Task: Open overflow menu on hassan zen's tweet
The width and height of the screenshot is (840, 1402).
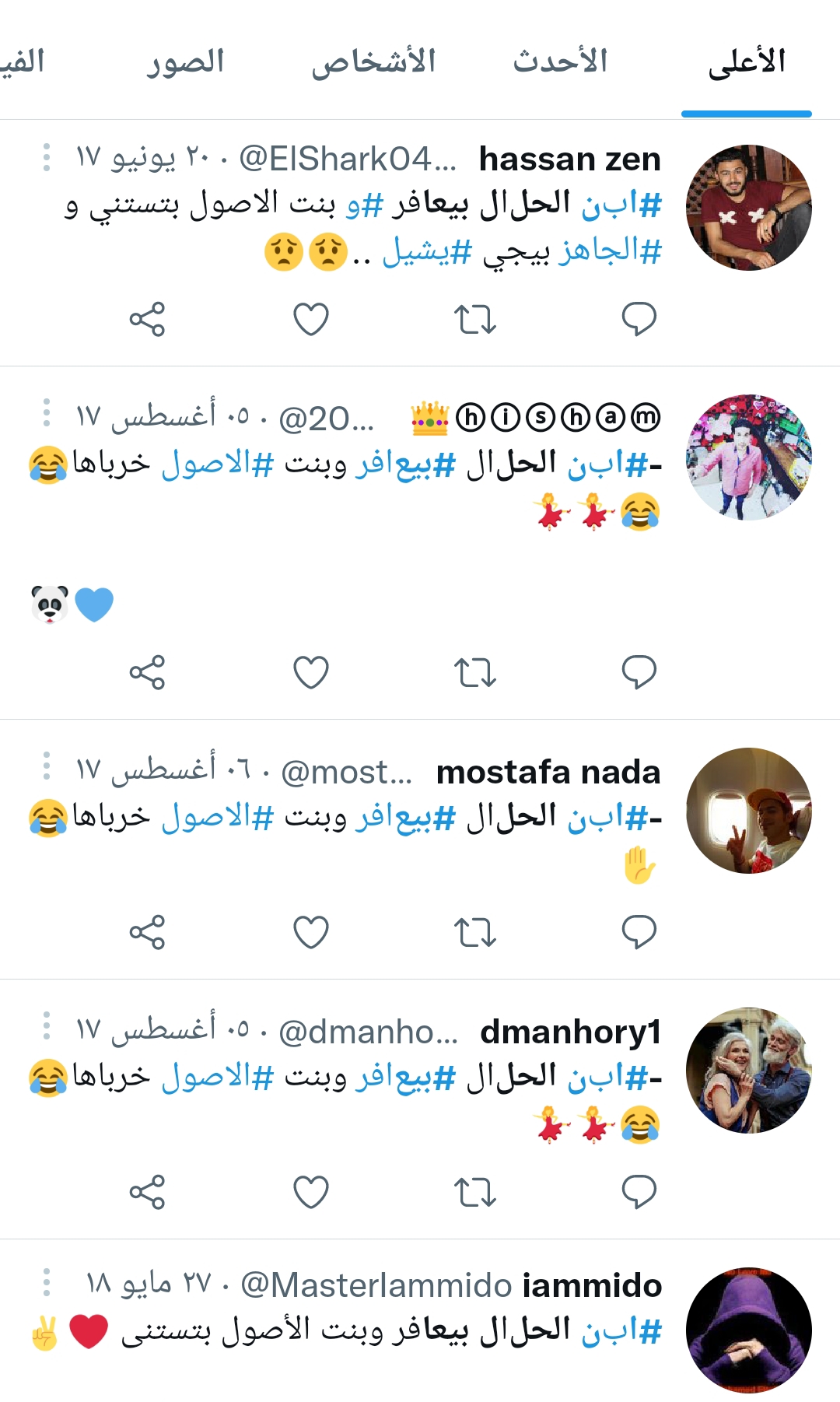Action: coord(47,157)
